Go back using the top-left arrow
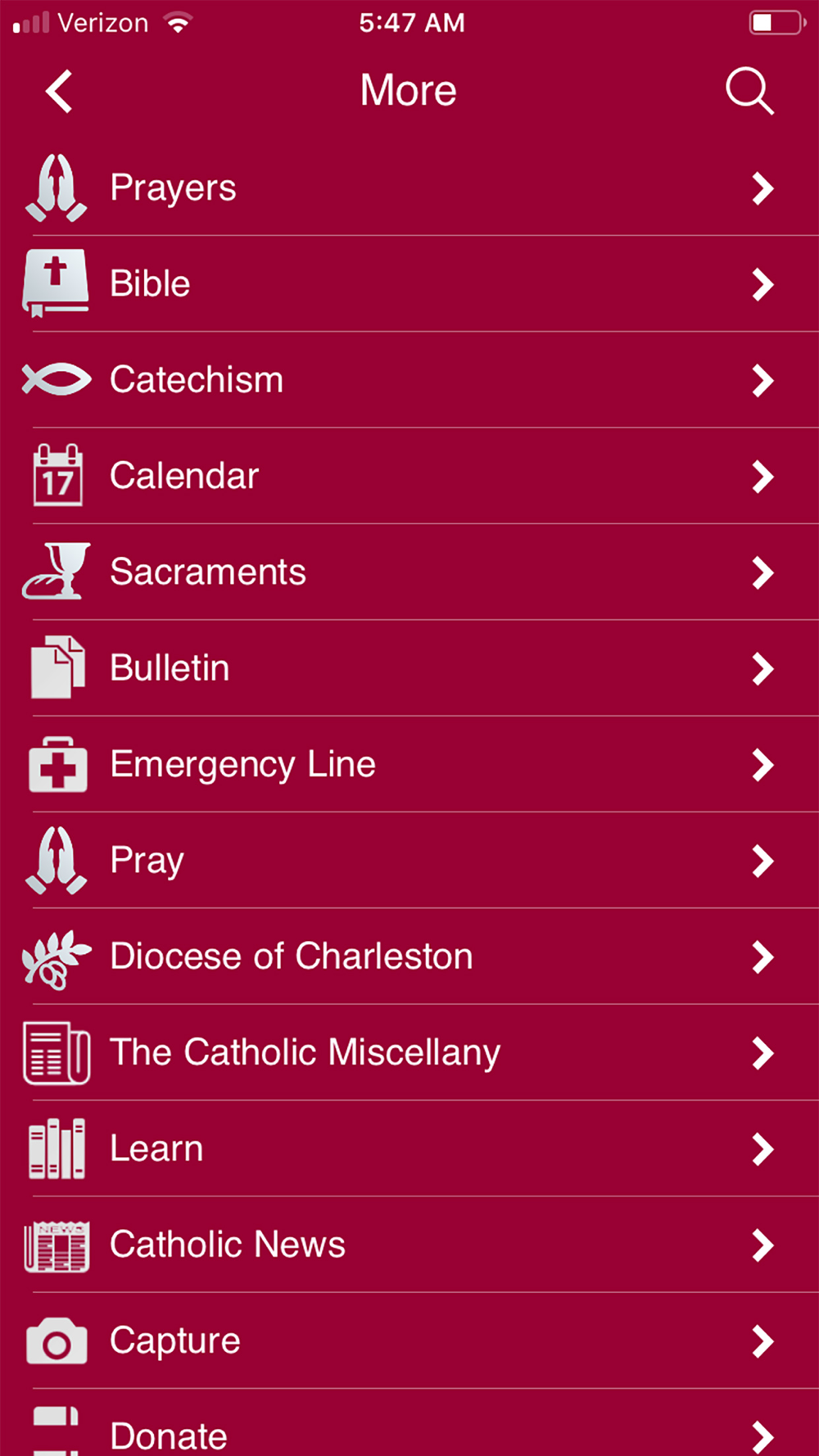 [x=59, y=91]
